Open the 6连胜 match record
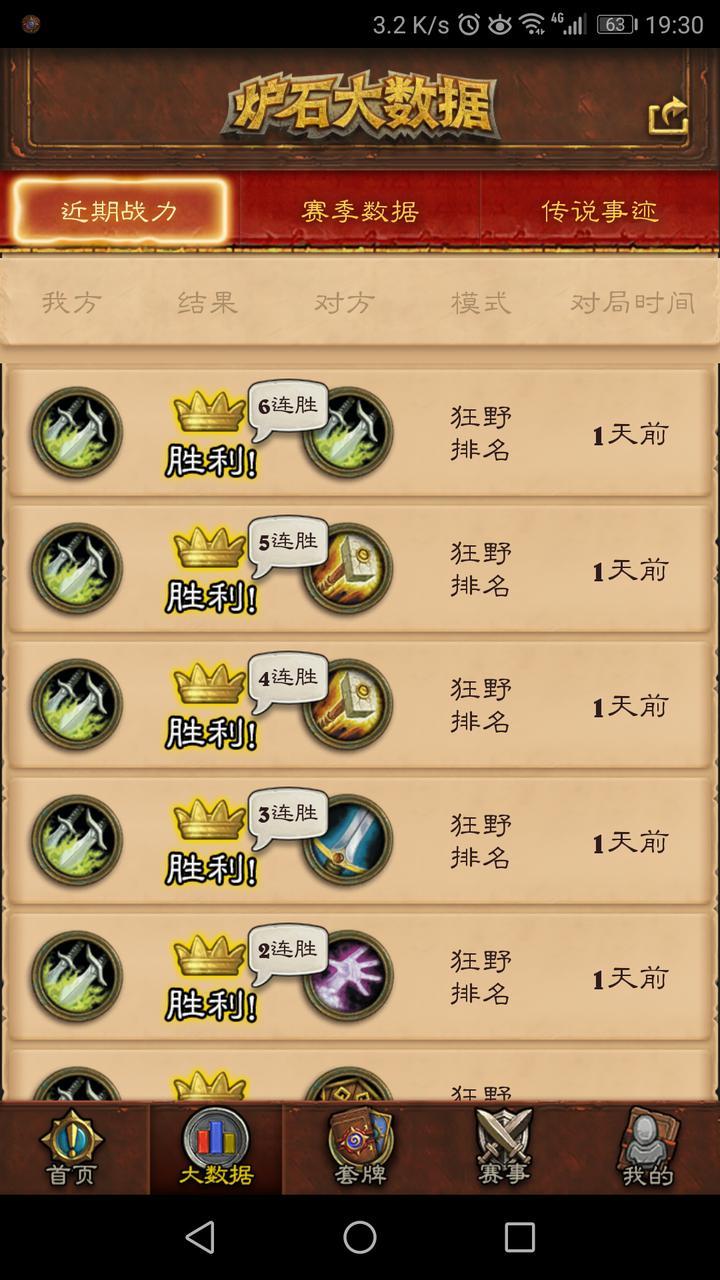720x1280 pixels. tap(360, 433)
